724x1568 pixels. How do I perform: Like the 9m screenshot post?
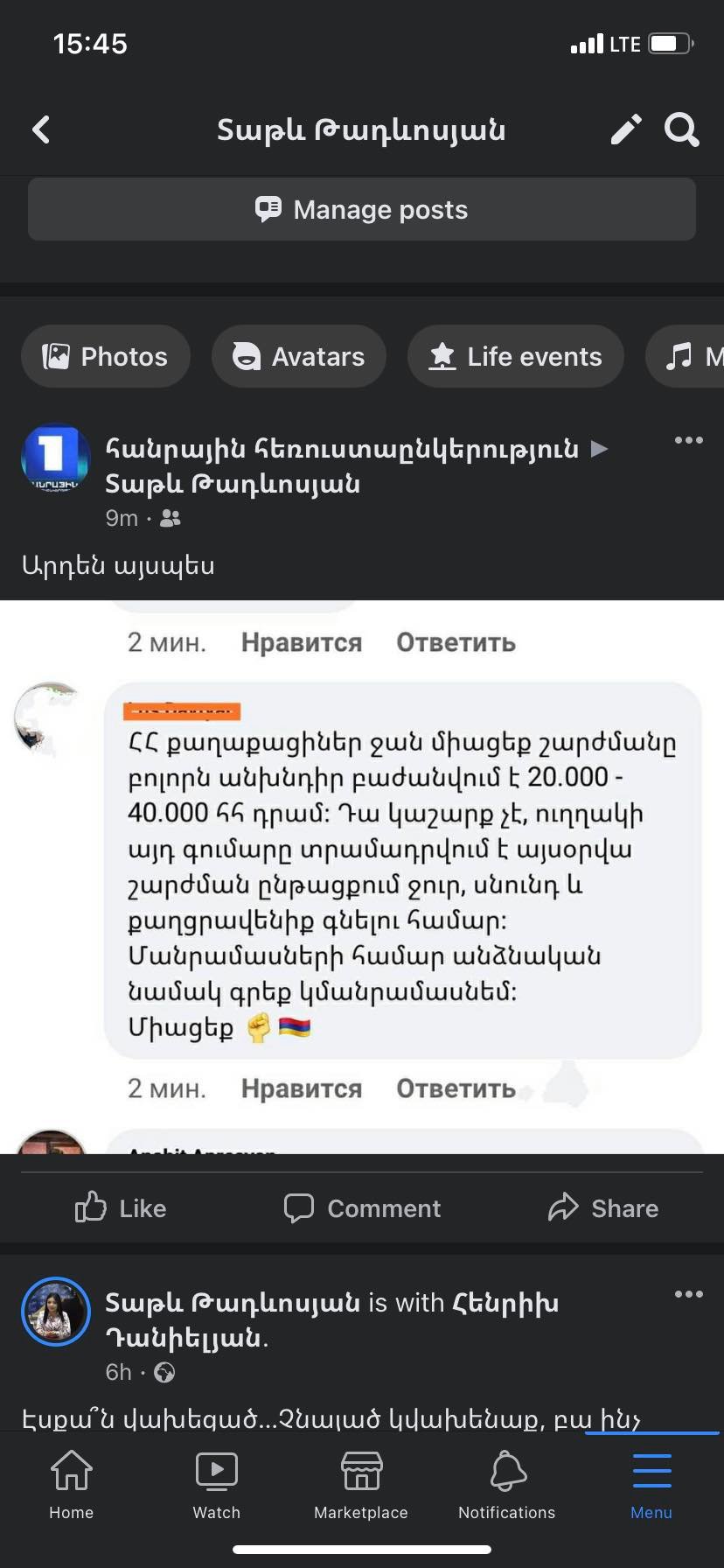point(121,1208)
